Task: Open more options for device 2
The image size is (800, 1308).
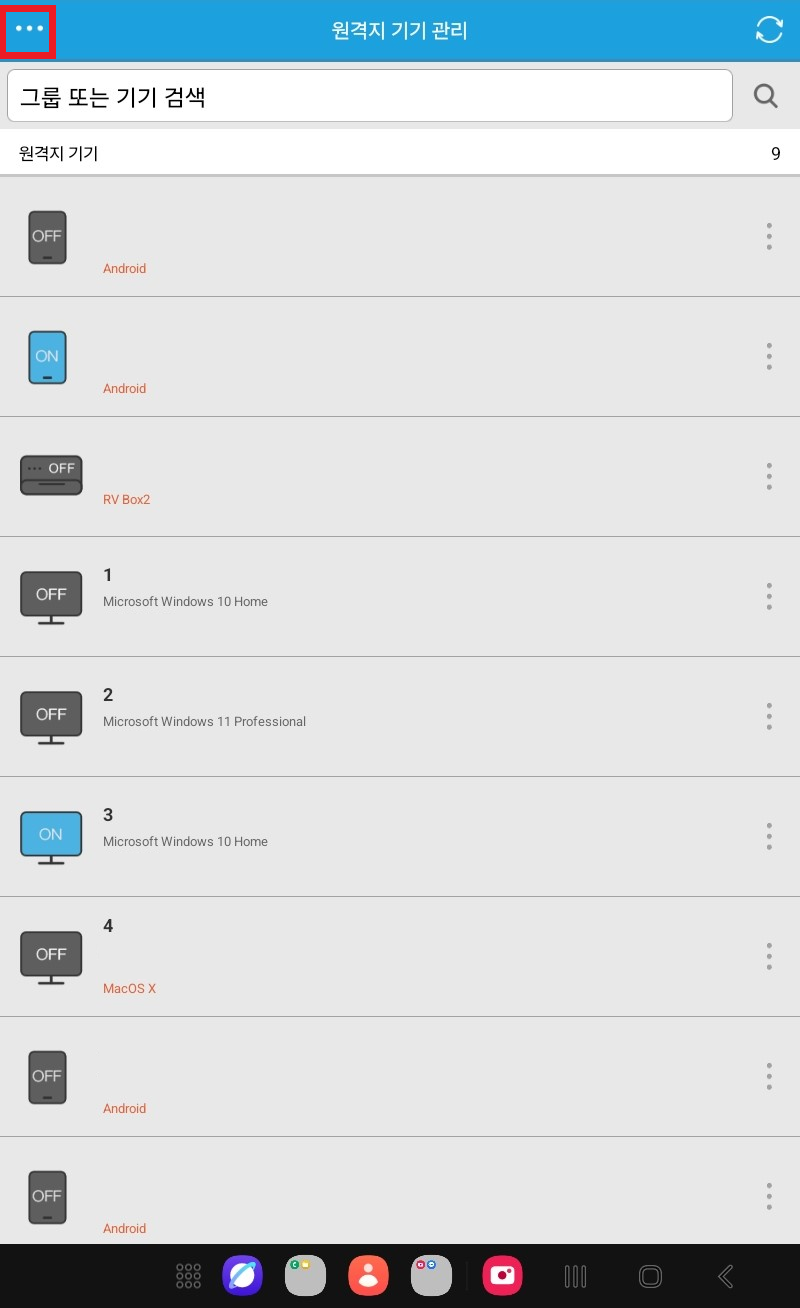Action: point(769,716)
